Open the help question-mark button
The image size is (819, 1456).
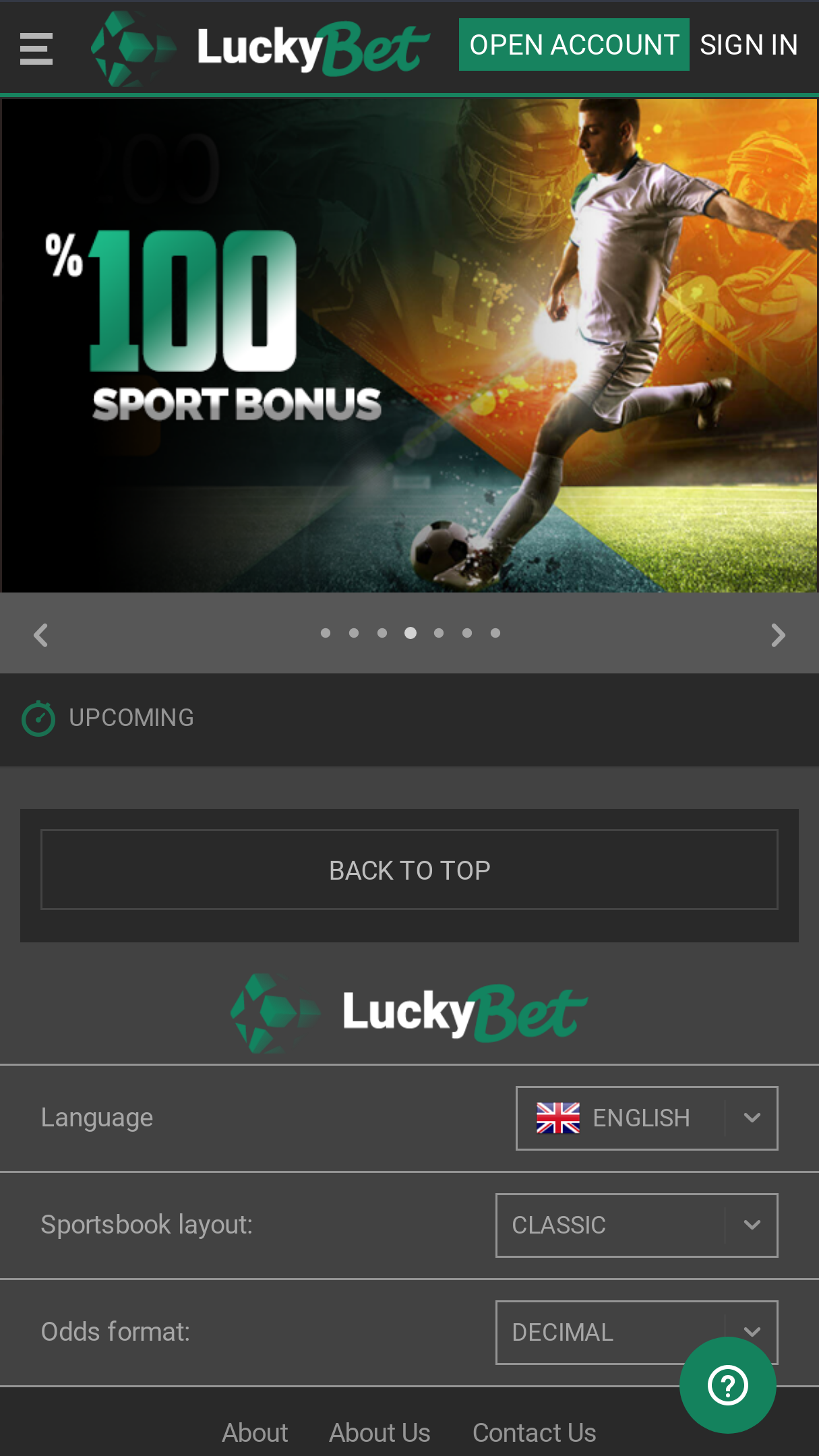click(x=727, y=1385)
